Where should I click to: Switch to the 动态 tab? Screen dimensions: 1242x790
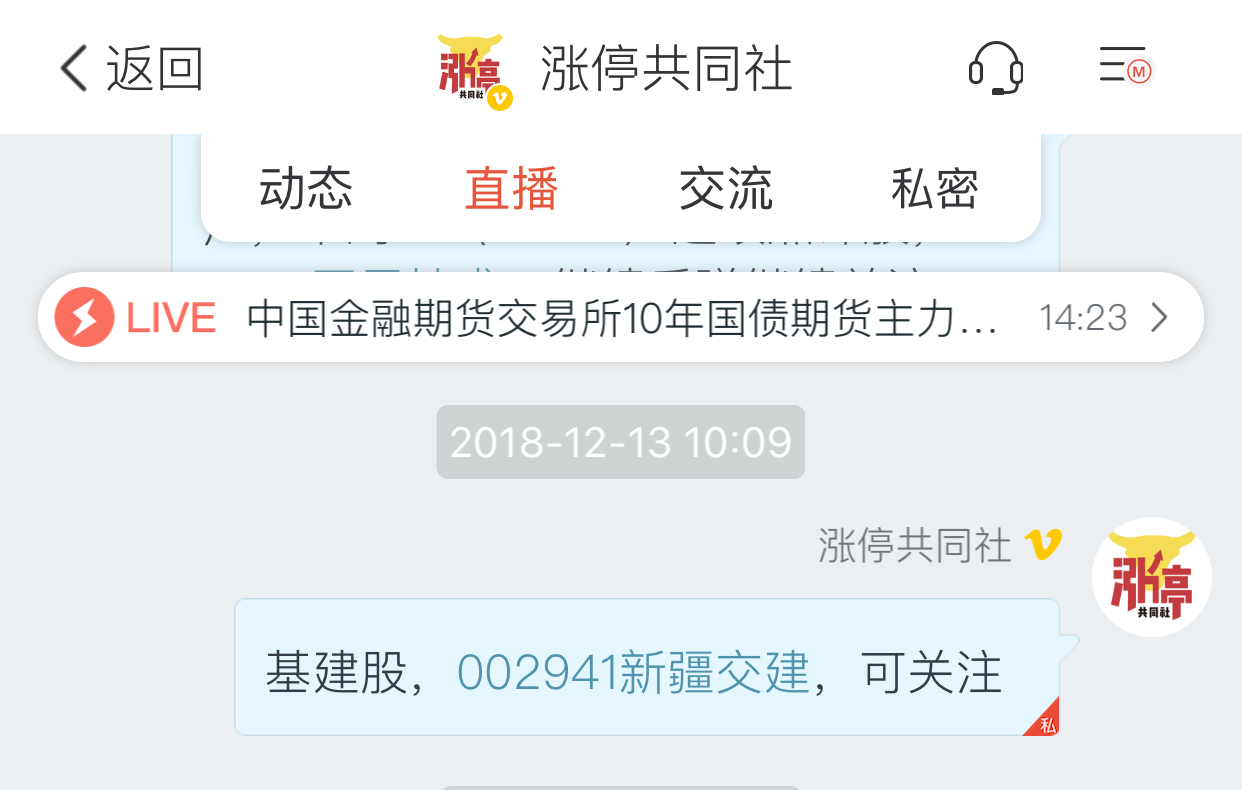(306, 188)
